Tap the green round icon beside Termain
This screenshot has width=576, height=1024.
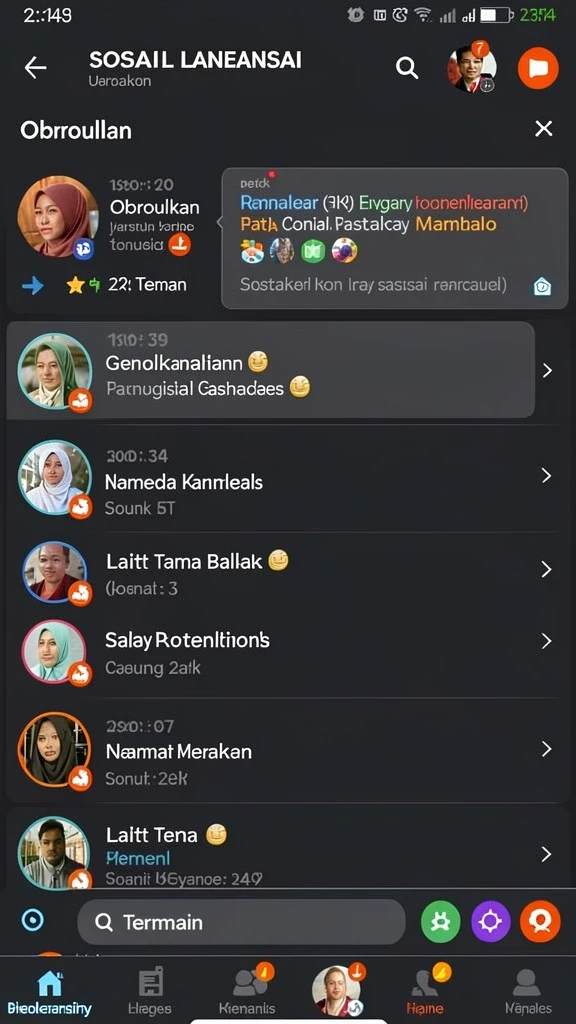441,921
